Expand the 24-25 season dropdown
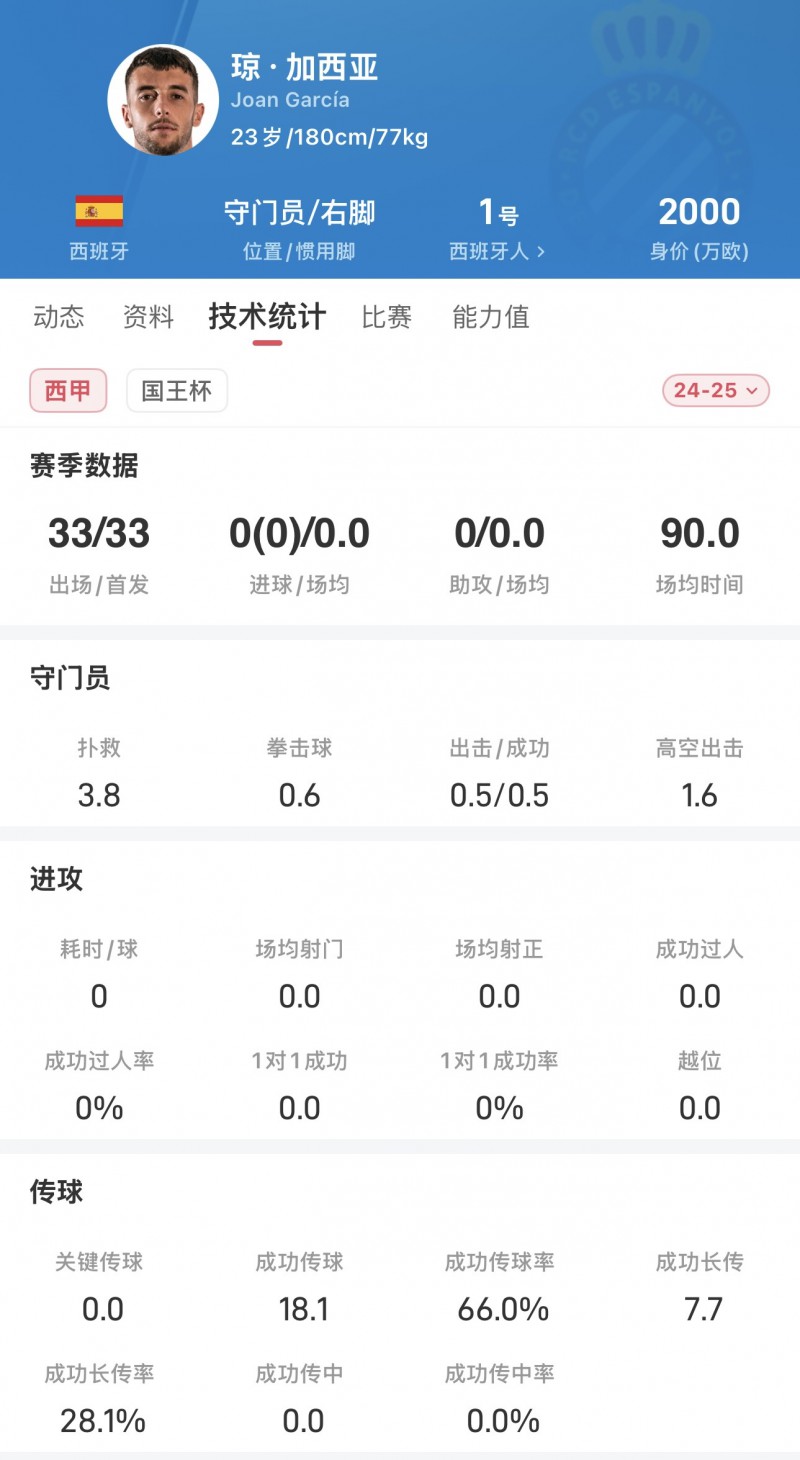 coord(716,390)
